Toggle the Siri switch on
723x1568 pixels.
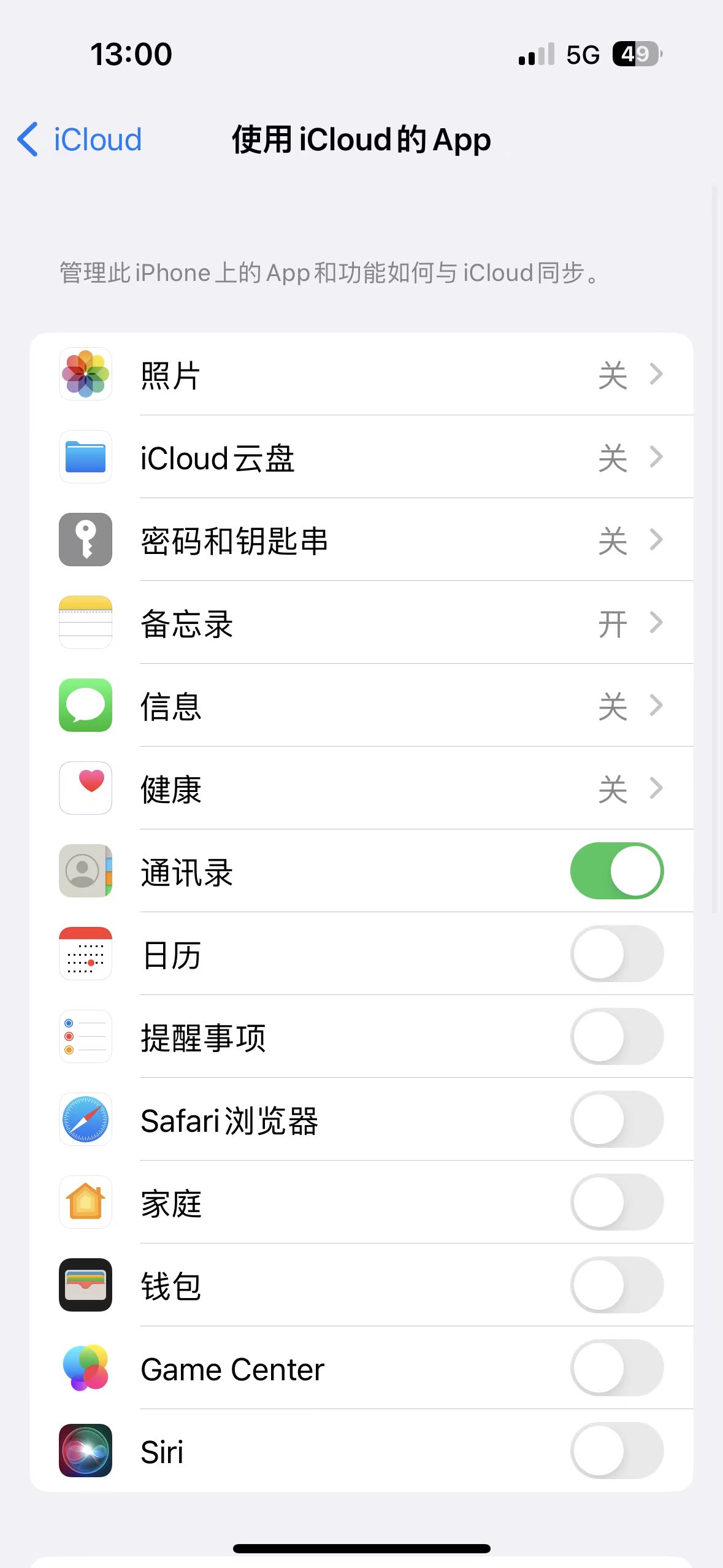point(616,1451)
